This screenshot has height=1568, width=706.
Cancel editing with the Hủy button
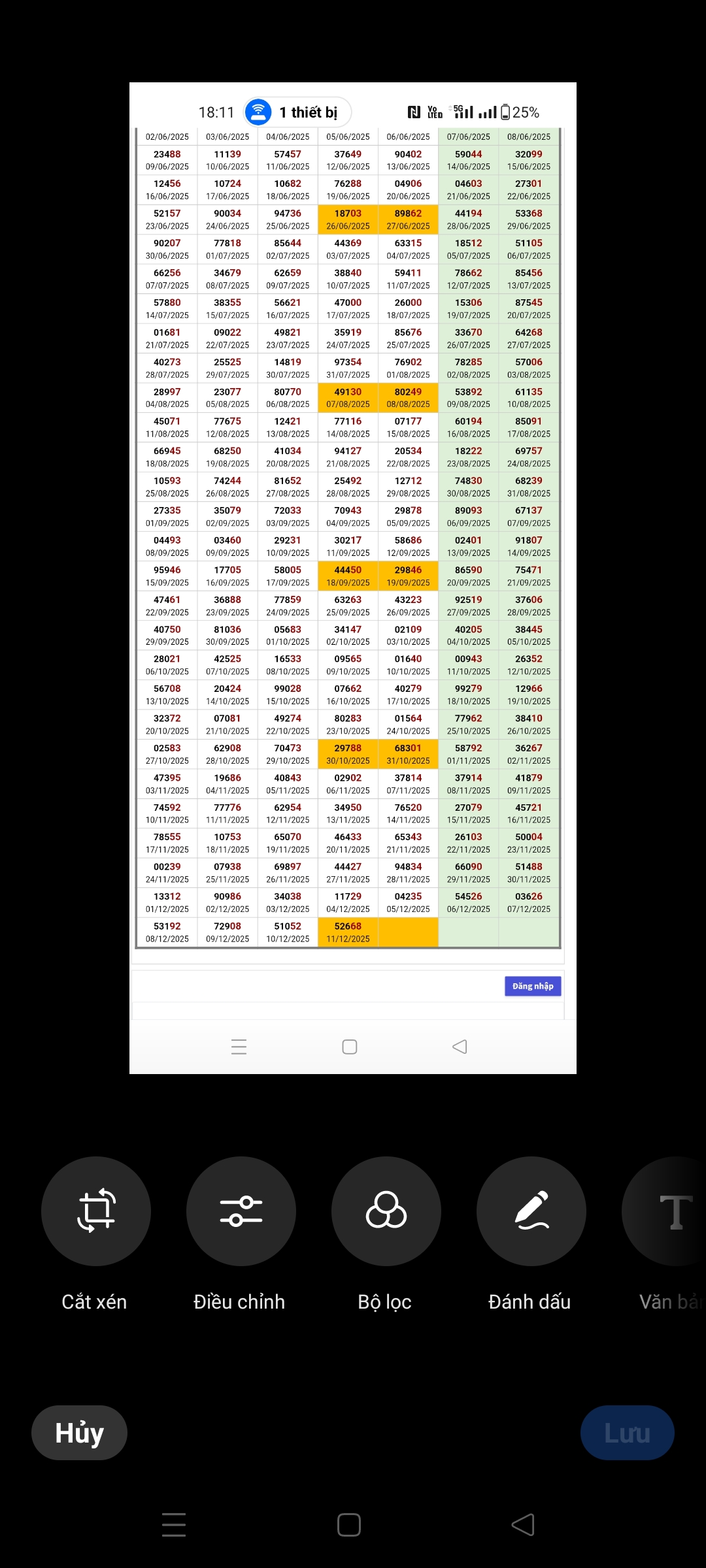pyautogui.click(x=79, y=1433)
